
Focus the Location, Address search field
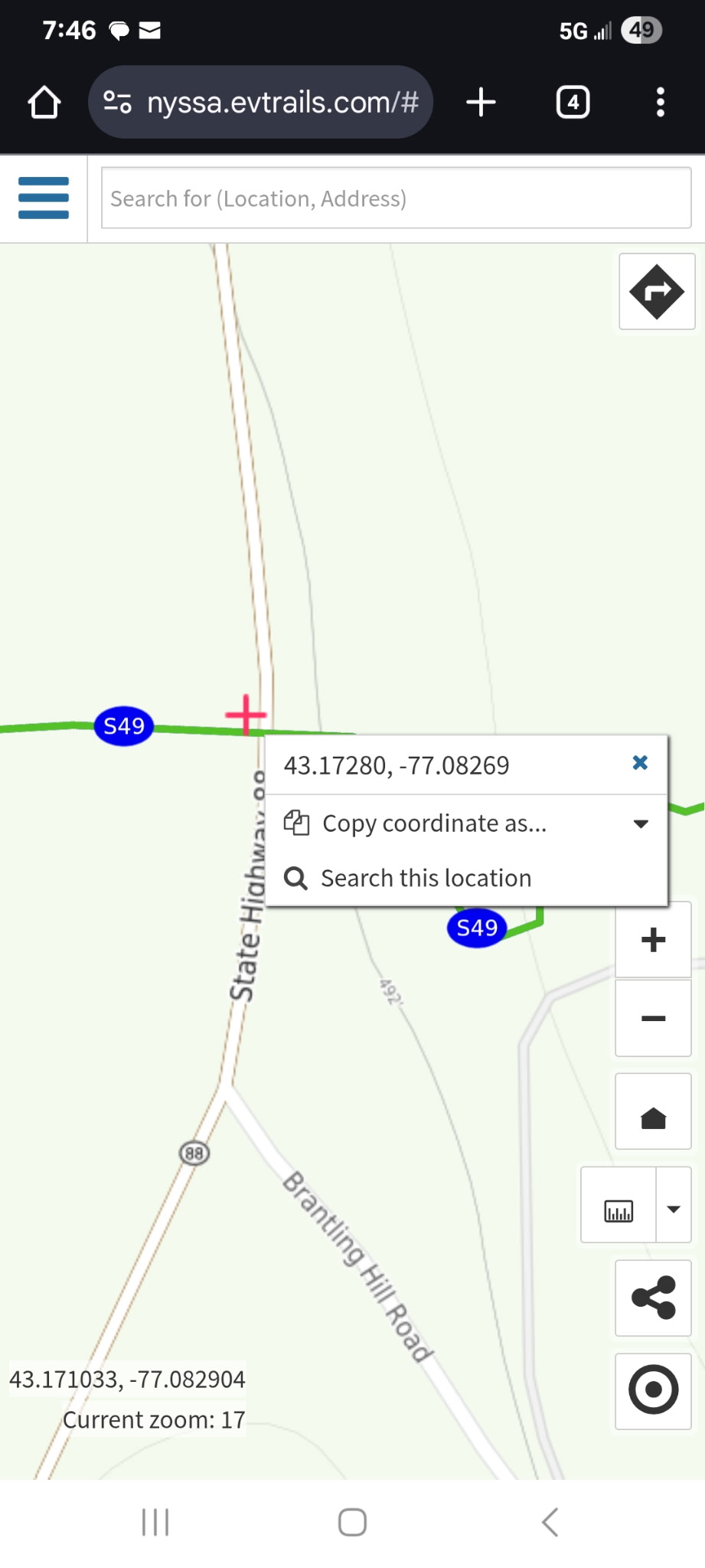tap(396, 198)
